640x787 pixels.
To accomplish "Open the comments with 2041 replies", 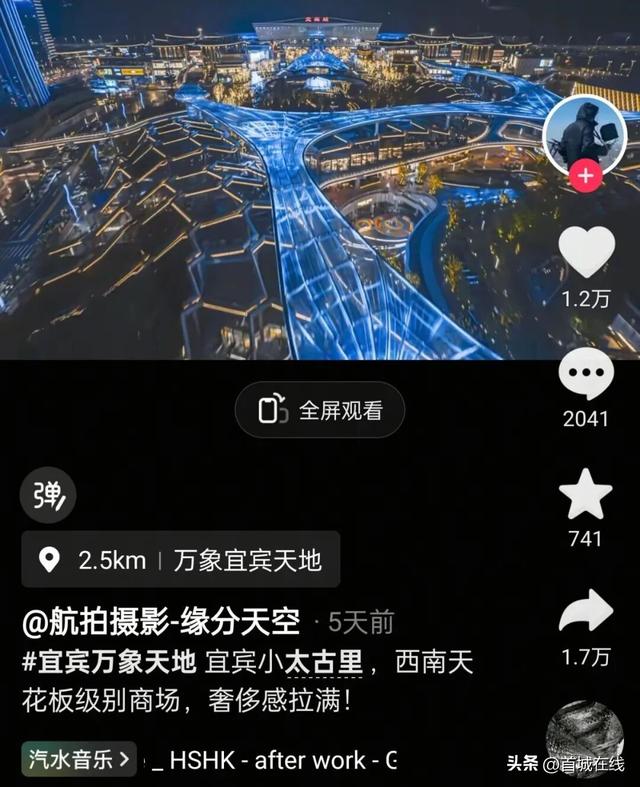I will click(586, 376).
